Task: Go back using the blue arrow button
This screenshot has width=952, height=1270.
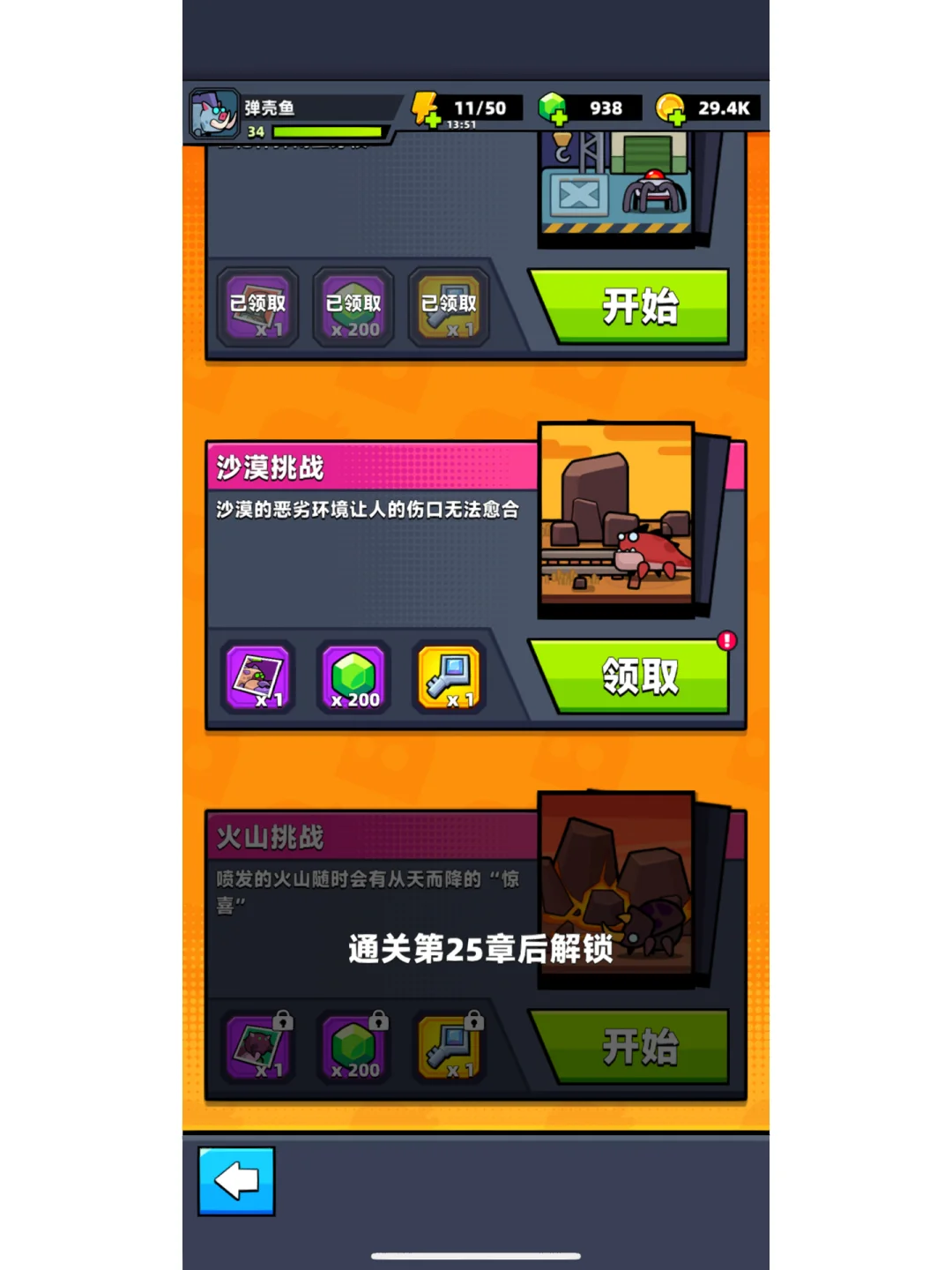Action: pos(236,1181)
